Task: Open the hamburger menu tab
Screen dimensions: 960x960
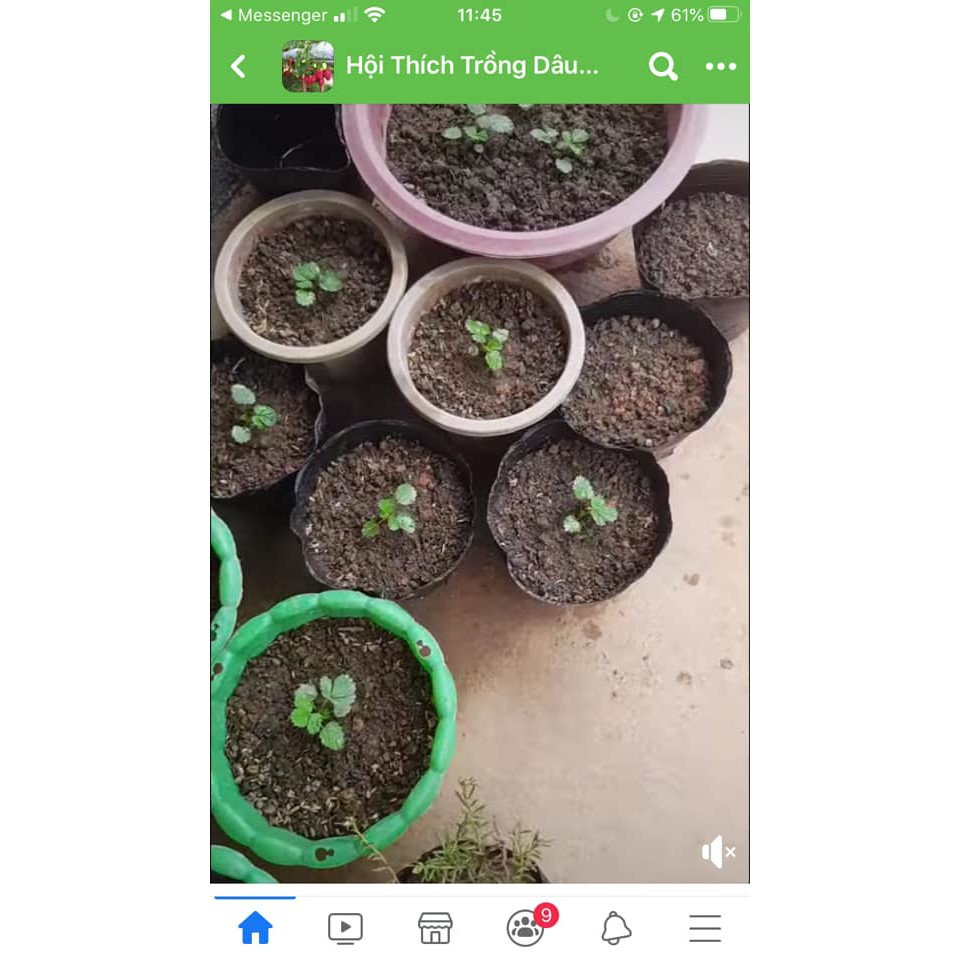Action: point(705,928)
